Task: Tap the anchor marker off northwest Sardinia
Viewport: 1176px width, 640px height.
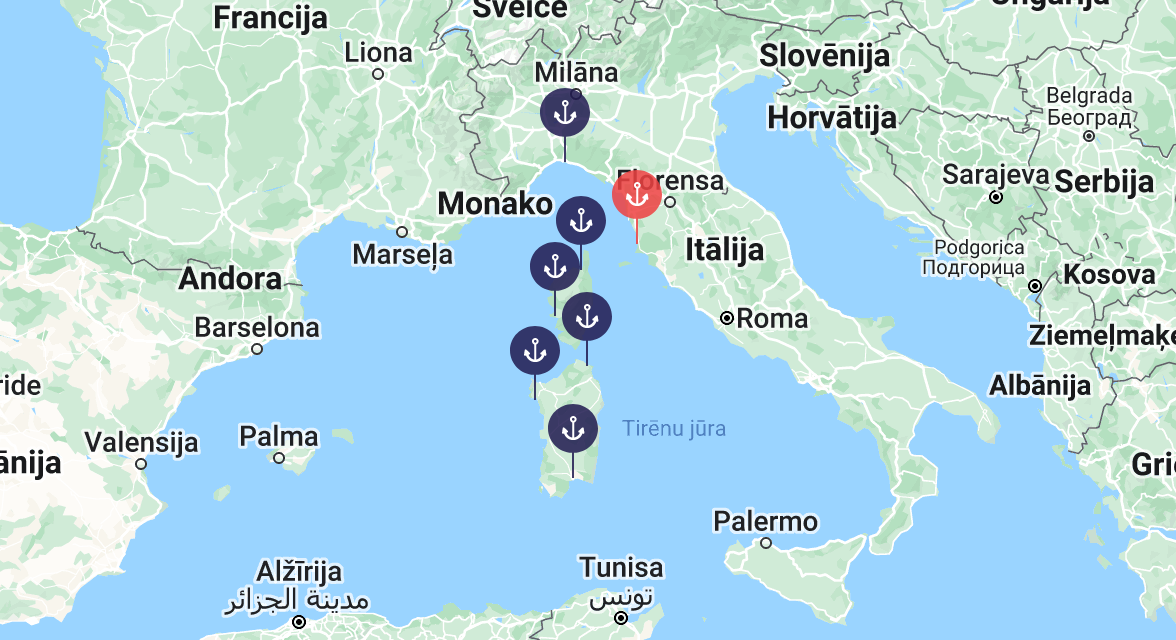Action: tap(535, 351)
